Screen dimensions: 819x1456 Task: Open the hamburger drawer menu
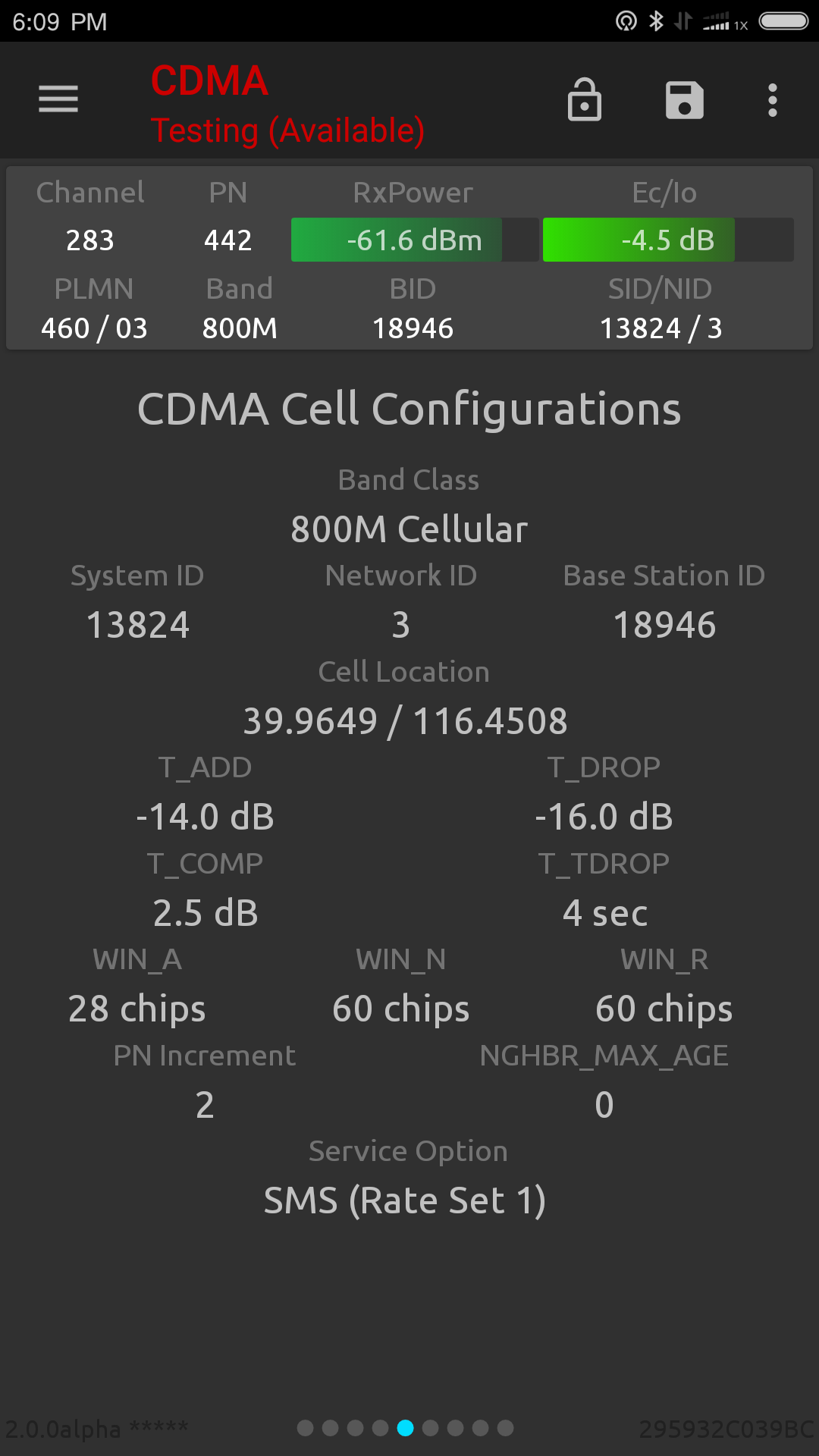pyautogui.click(x=58, y=99)
